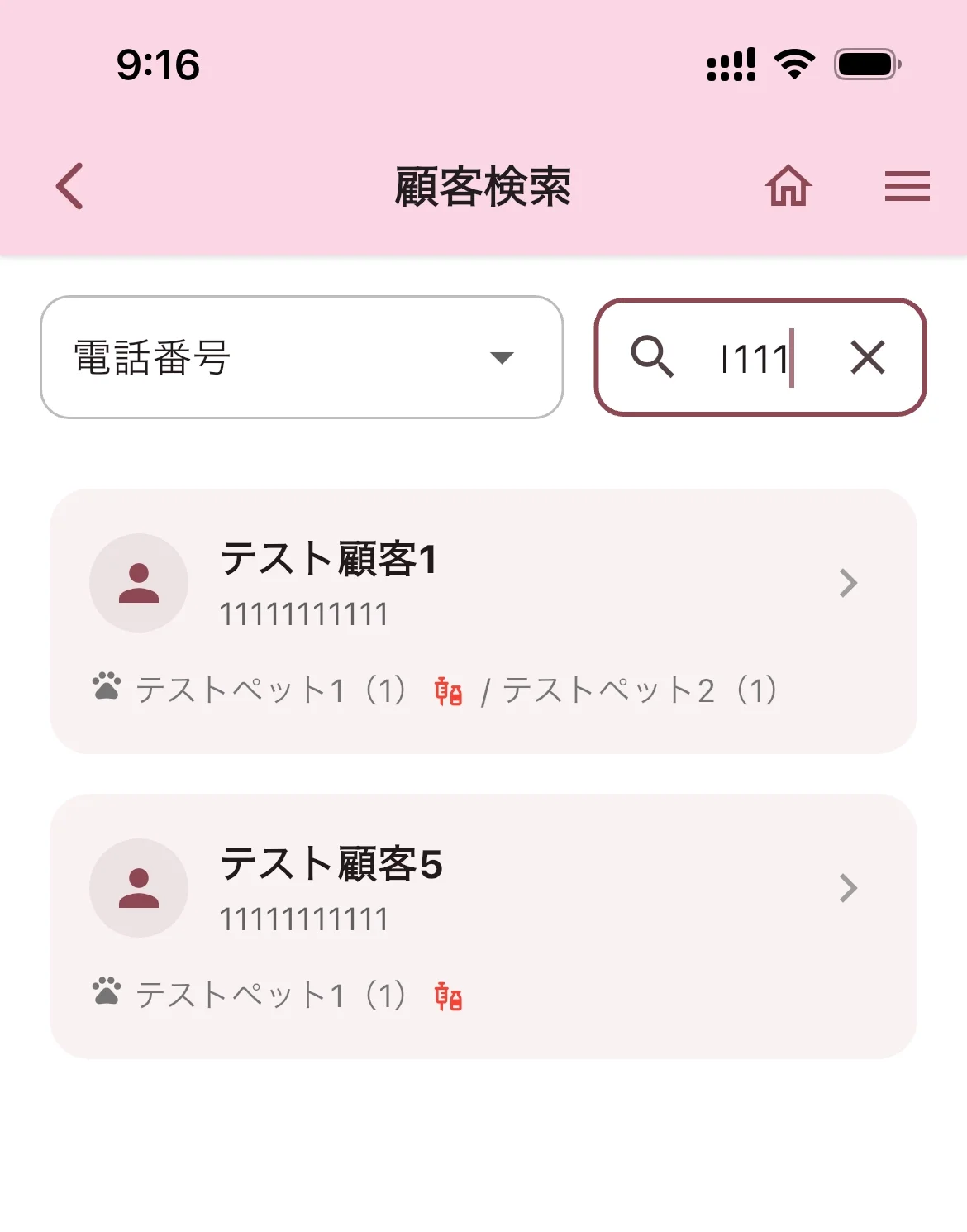Tap the avatar icon for テスト顧客5
The image size is (967, 1232).
pyautogui.click(x=139, y=887)
